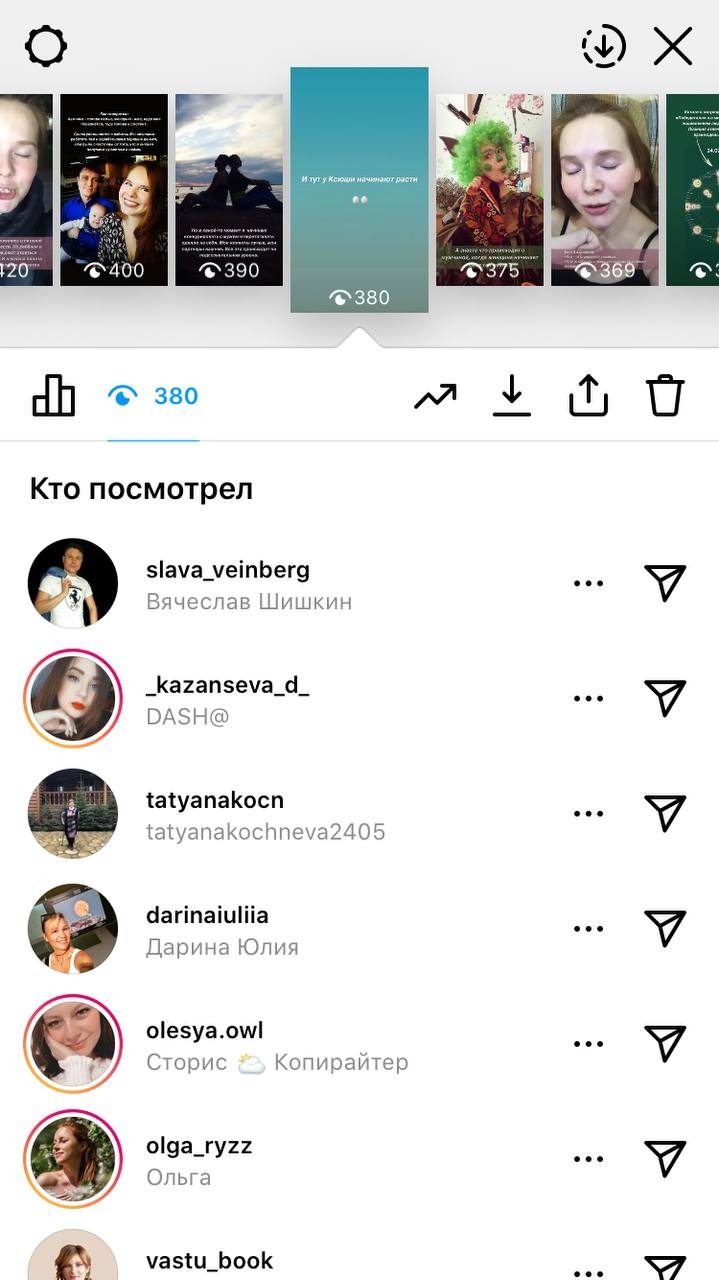This screenshot has height=1280, width=719.
Task: Open more options for _kazanseva_d_
Action: [588, 698]
